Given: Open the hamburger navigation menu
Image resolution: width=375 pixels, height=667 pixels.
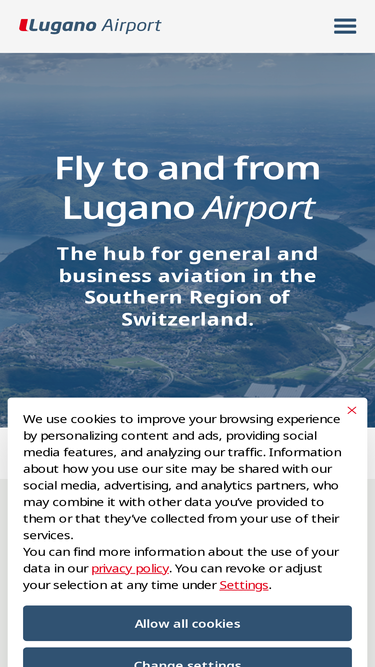Looking at the screenshot, I should (345, 26).
